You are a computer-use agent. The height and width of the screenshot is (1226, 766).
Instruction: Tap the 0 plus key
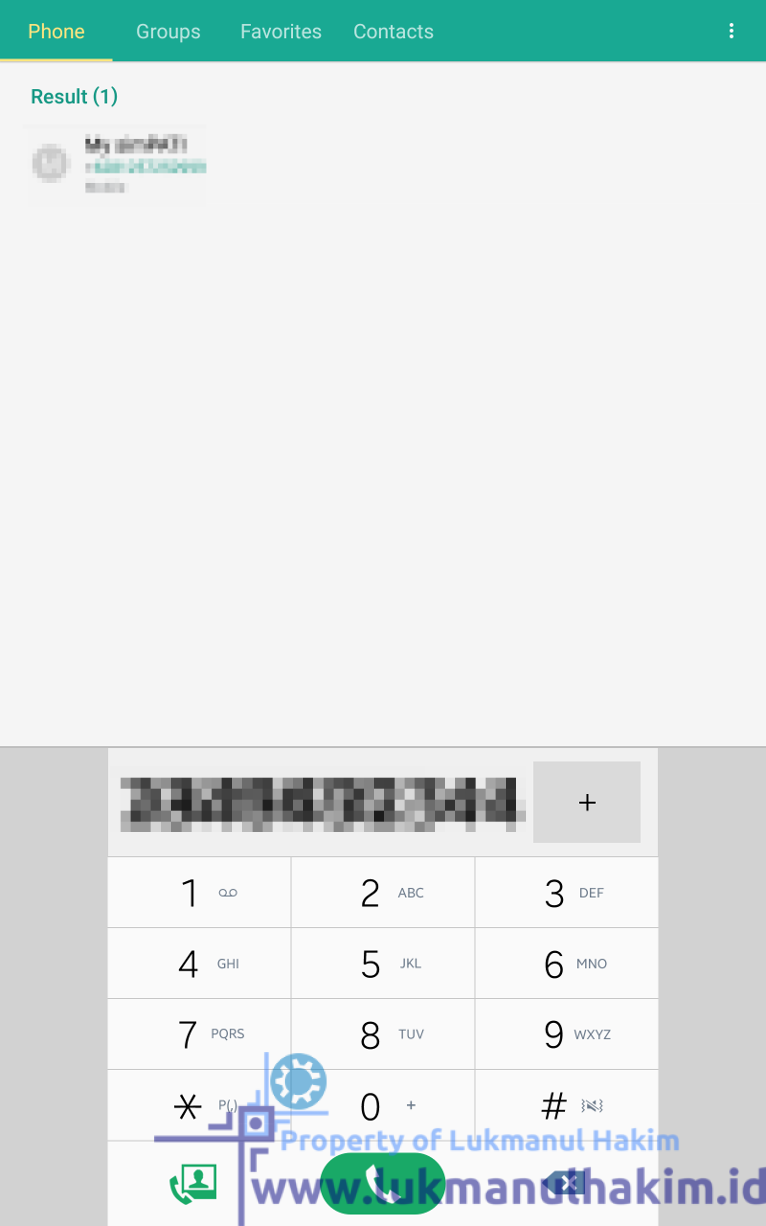[x=383, y=1105]
